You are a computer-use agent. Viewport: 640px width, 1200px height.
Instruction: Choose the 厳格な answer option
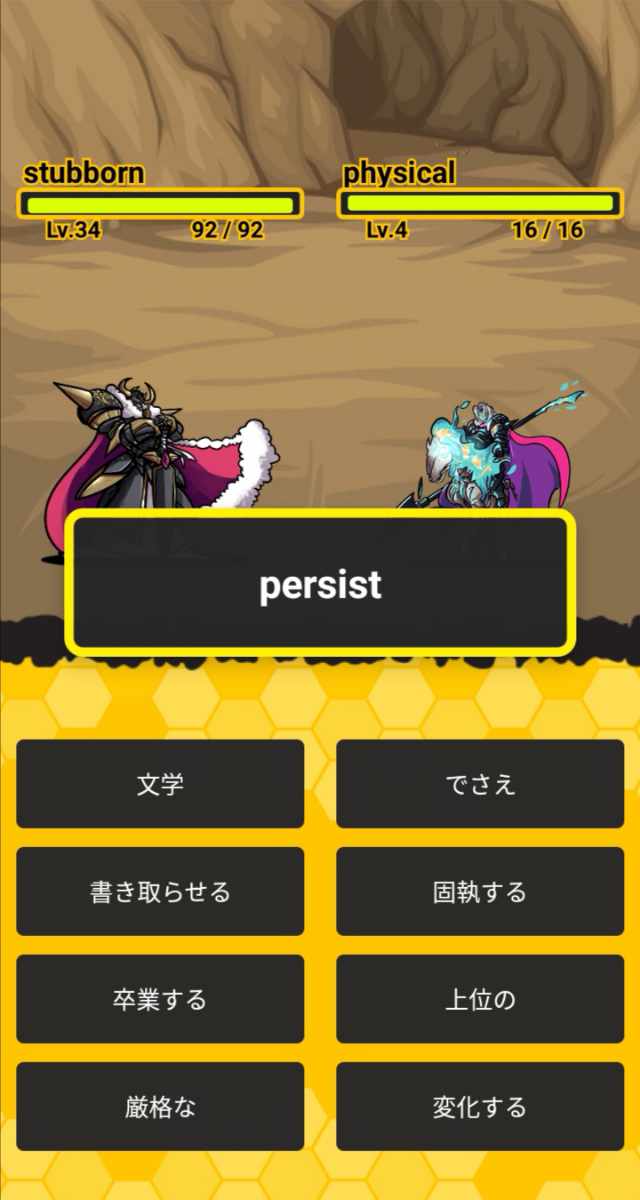coord(160,1106)
